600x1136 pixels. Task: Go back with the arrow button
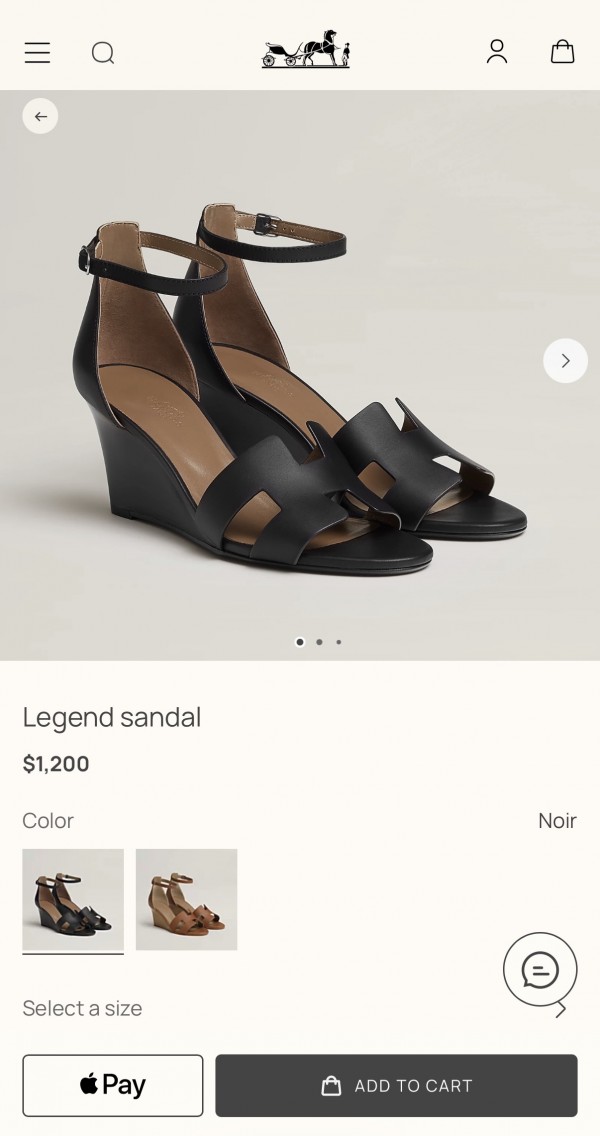[40, 117]
